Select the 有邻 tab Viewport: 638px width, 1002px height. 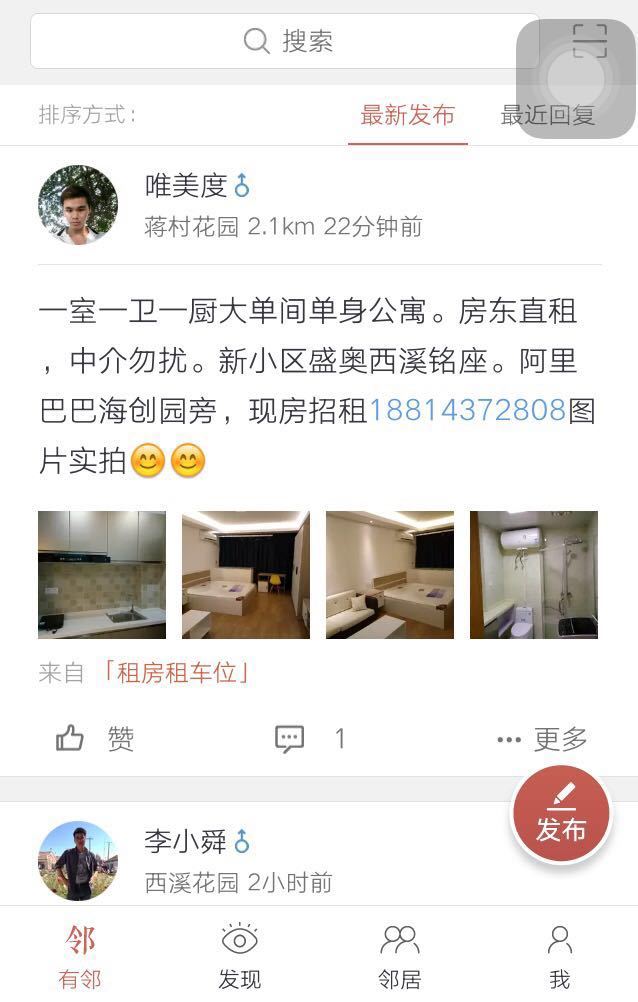pos(80,956)
